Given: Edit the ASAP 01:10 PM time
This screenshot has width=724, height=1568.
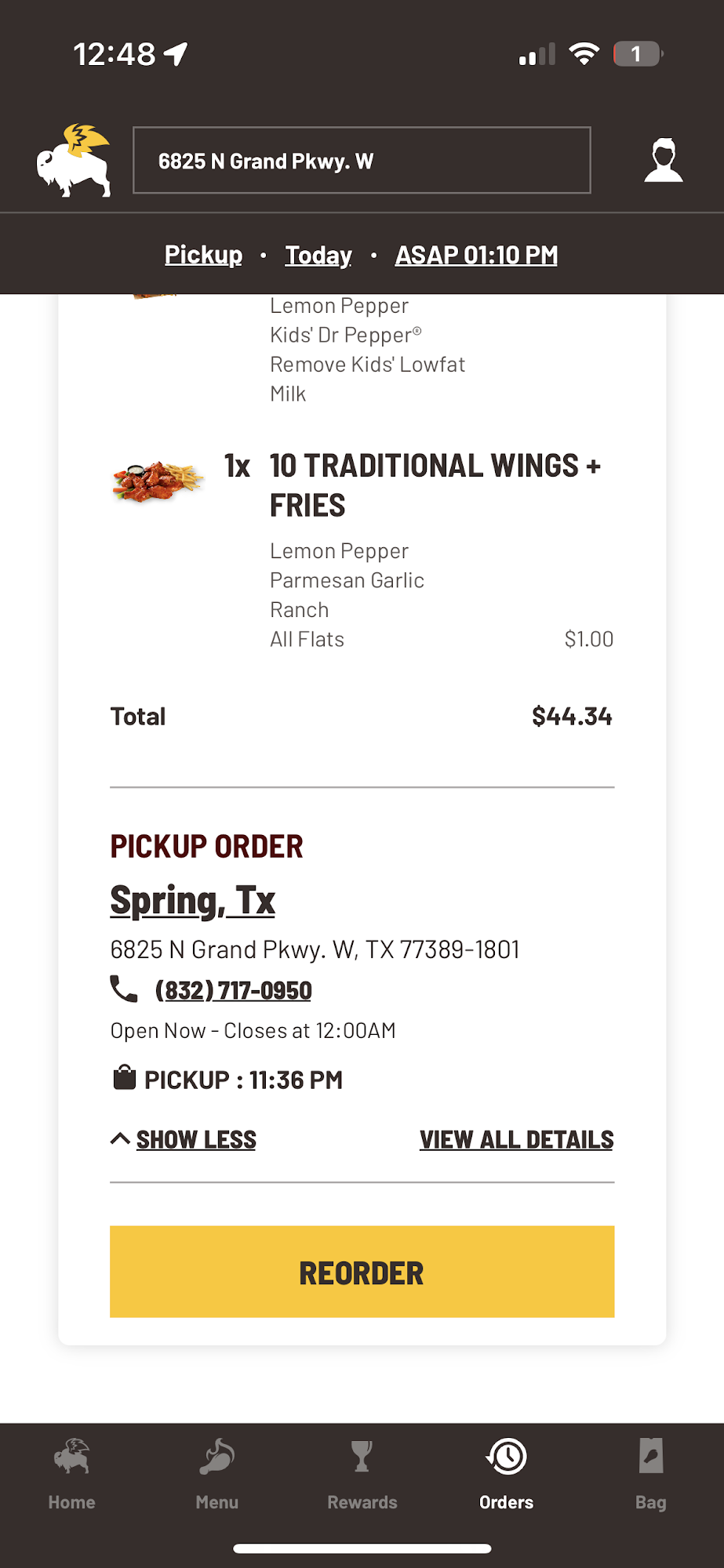Looking at the screenshot, I should pos(476,255).
